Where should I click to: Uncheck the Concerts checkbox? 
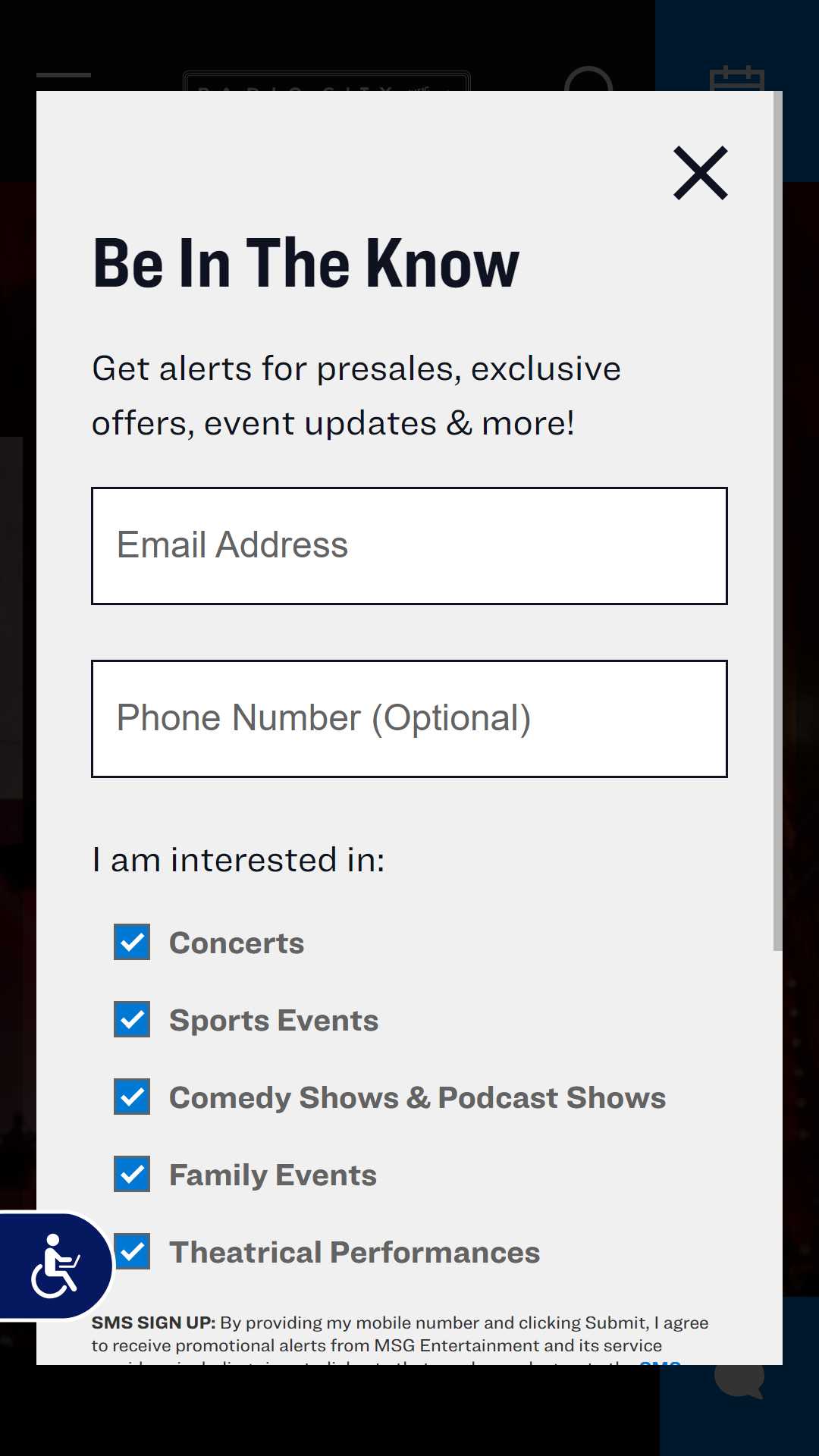pyautogui.click(x=132, y=942)
